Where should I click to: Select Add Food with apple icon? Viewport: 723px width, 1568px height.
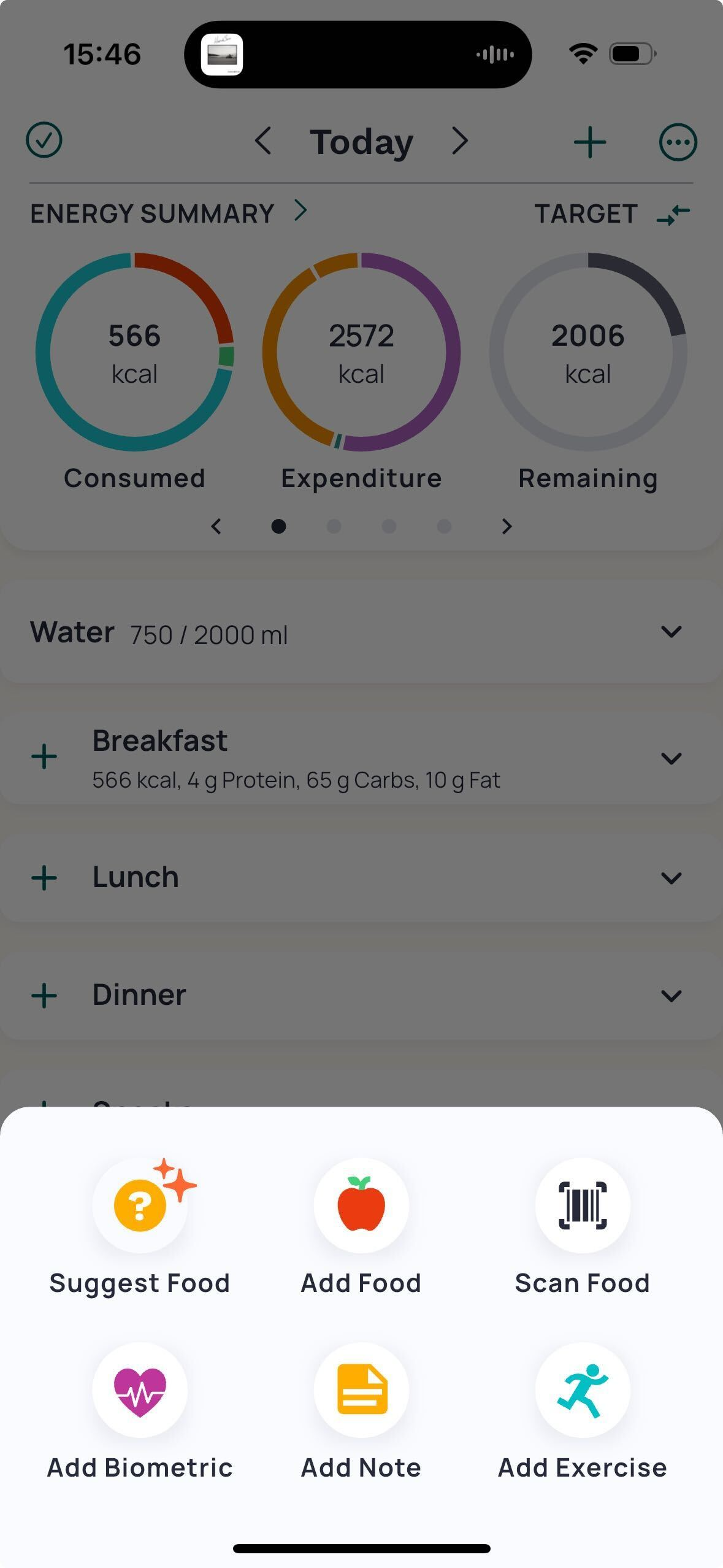[x=361, y=1206]
